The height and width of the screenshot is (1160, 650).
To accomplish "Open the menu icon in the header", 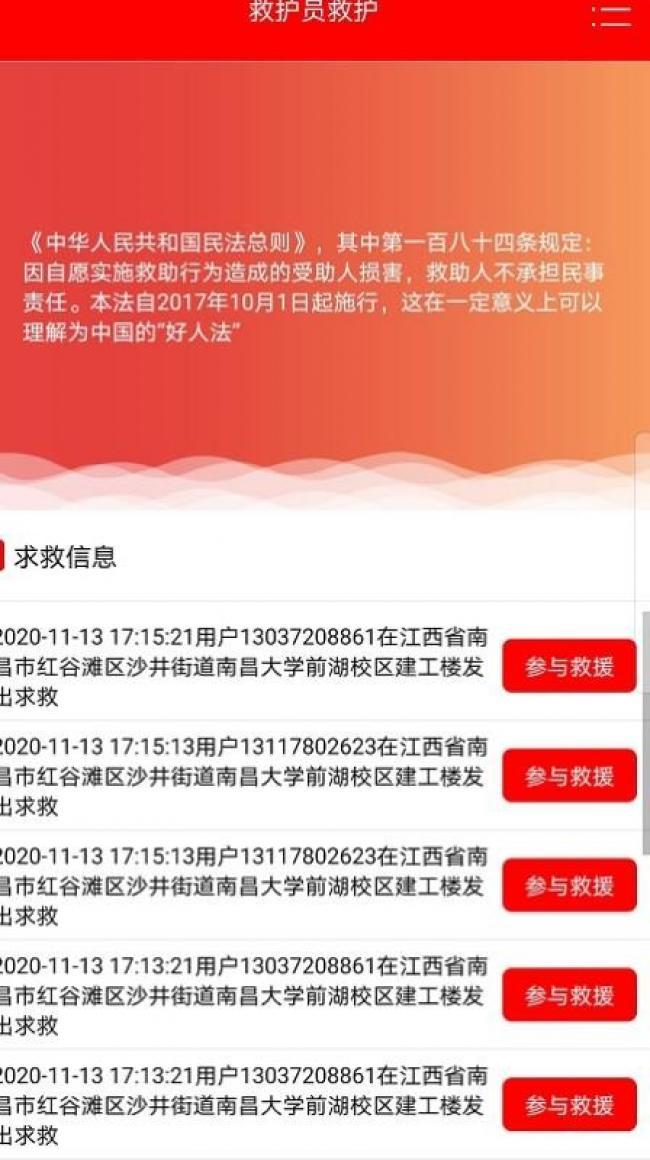I will tap(611, 16).
